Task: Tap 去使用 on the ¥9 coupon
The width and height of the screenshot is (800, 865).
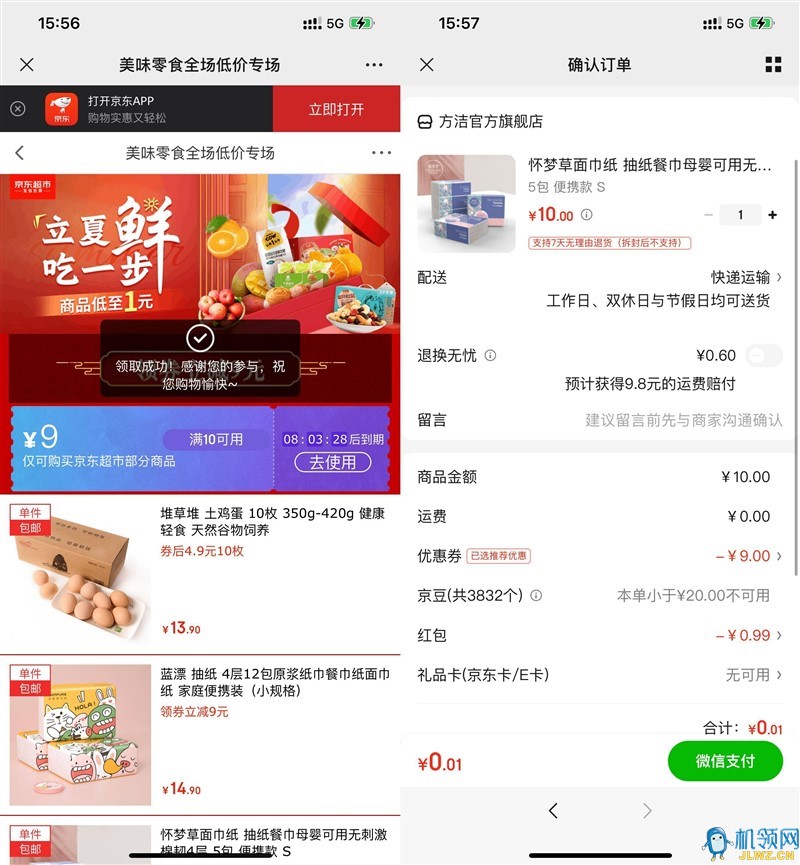Action: click(332, 462)
